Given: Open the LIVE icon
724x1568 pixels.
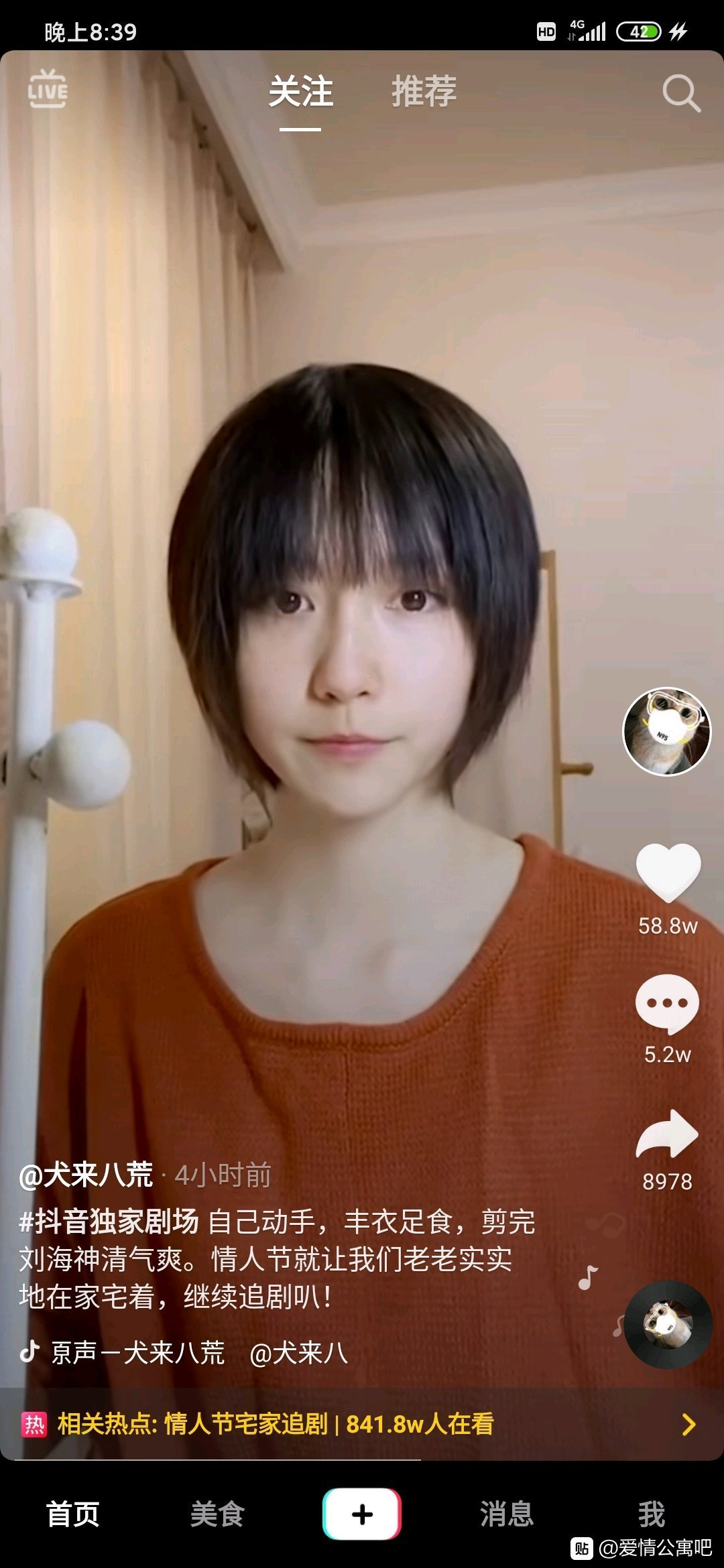Looking at the screenshot, I should pyautogui.click(x=48, y=89).
